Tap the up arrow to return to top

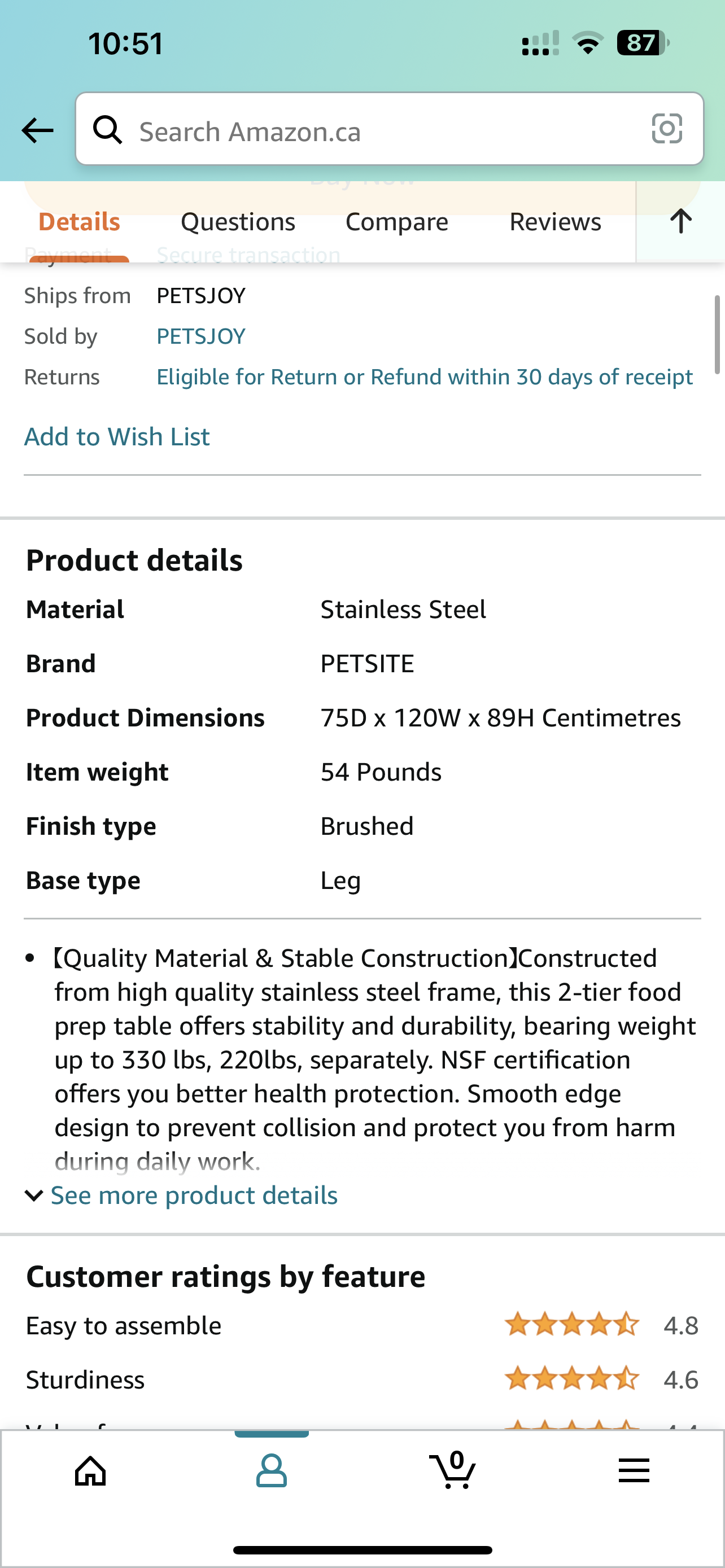pos(680,221)
